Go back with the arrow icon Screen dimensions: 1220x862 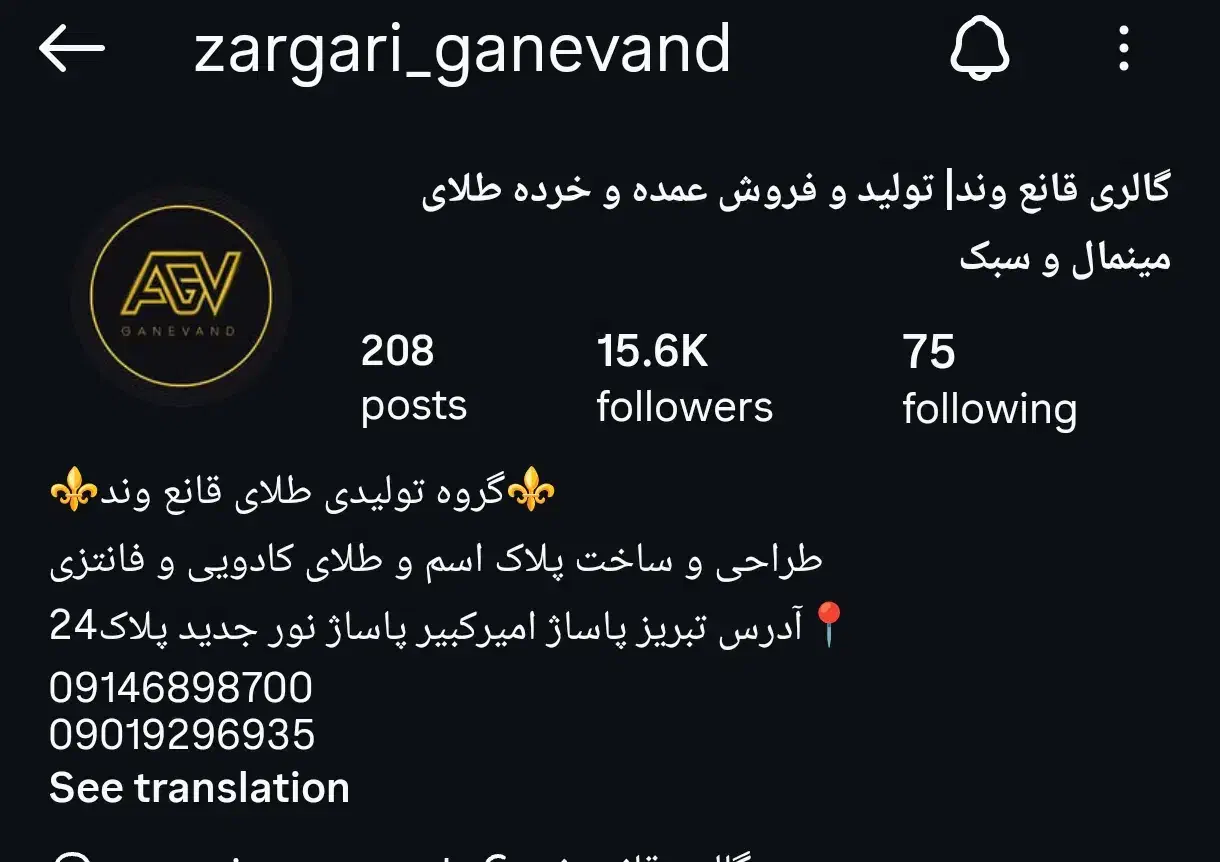click(72, 49)
